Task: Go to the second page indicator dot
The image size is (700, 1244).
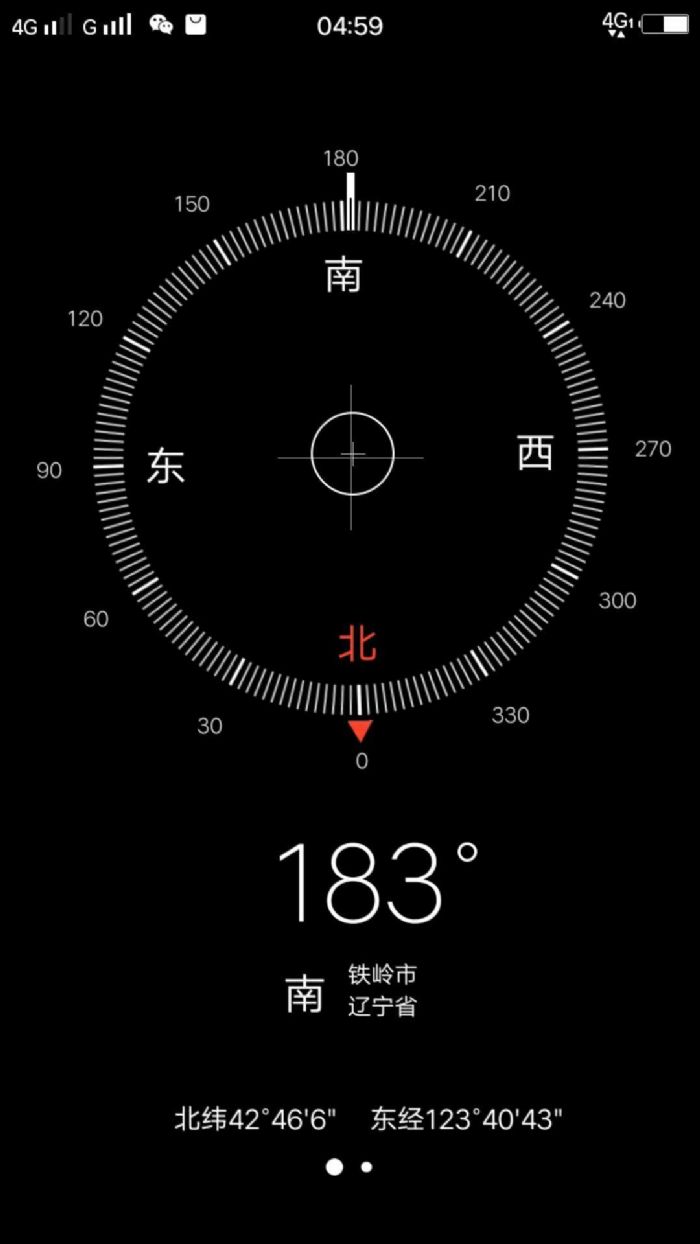Action: (367, 1167)
